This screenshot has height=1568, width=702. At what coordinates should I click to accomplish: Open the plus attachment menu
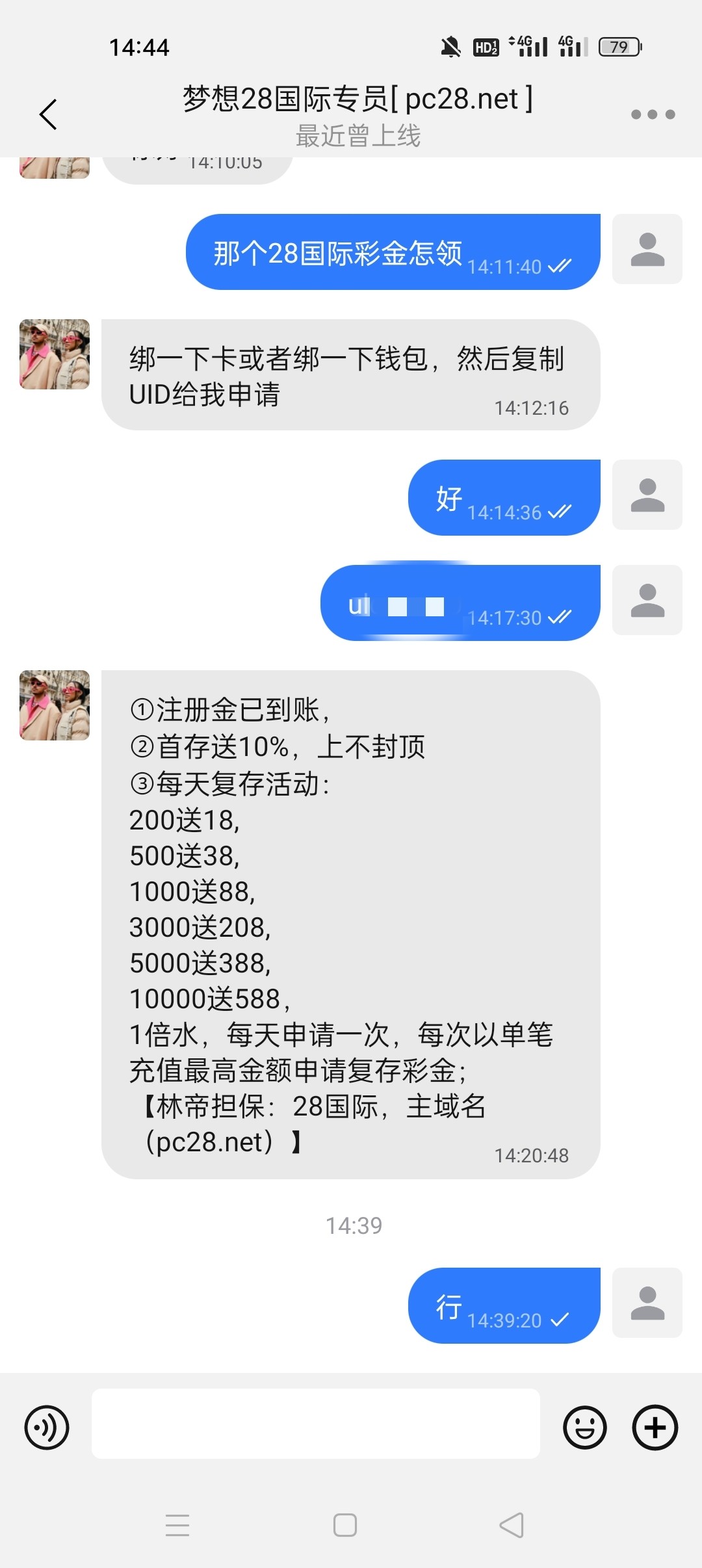click(x=655, y=1427)
